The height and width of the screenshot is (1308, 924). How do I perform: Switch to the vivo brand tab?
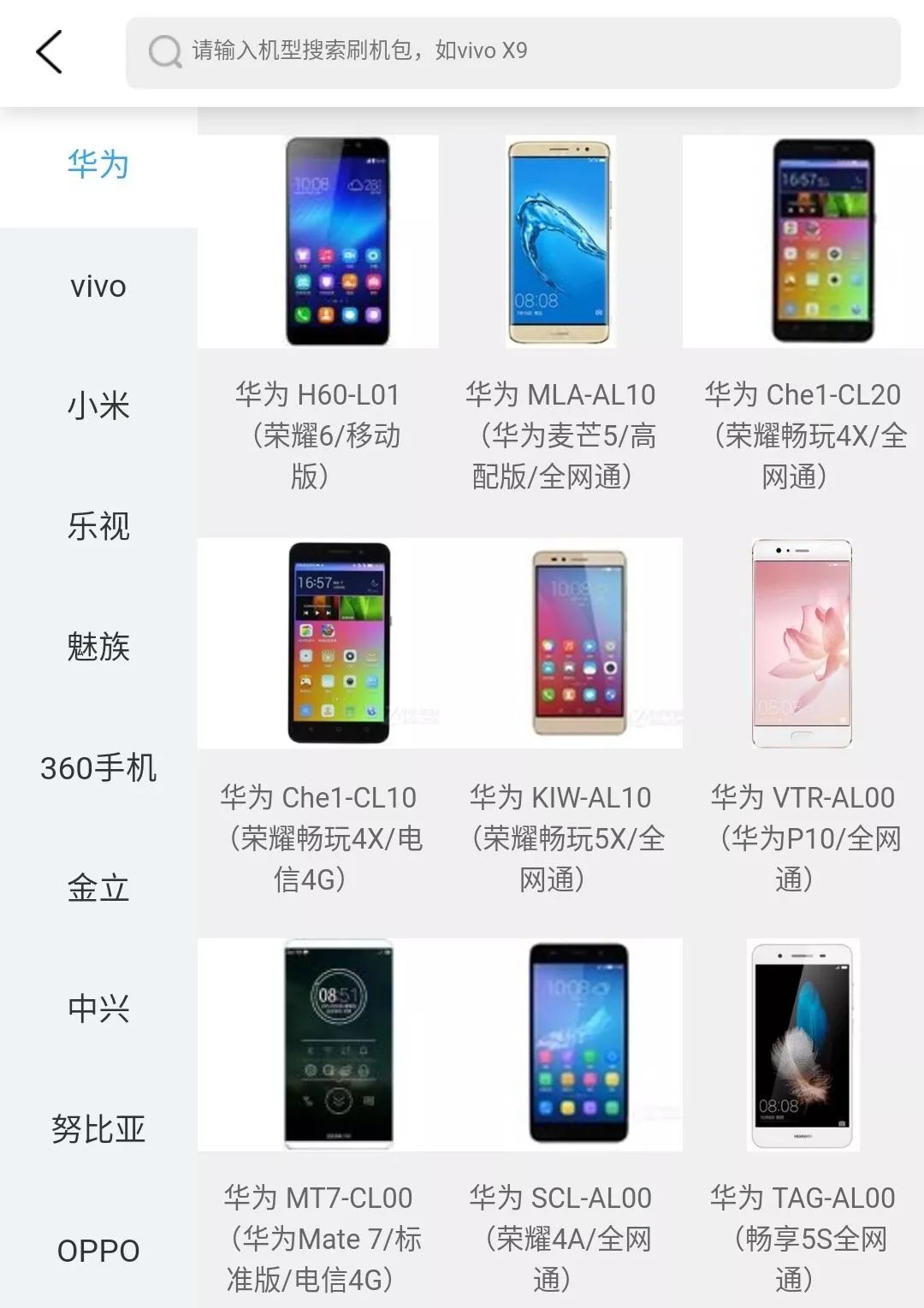pos(97,287)
